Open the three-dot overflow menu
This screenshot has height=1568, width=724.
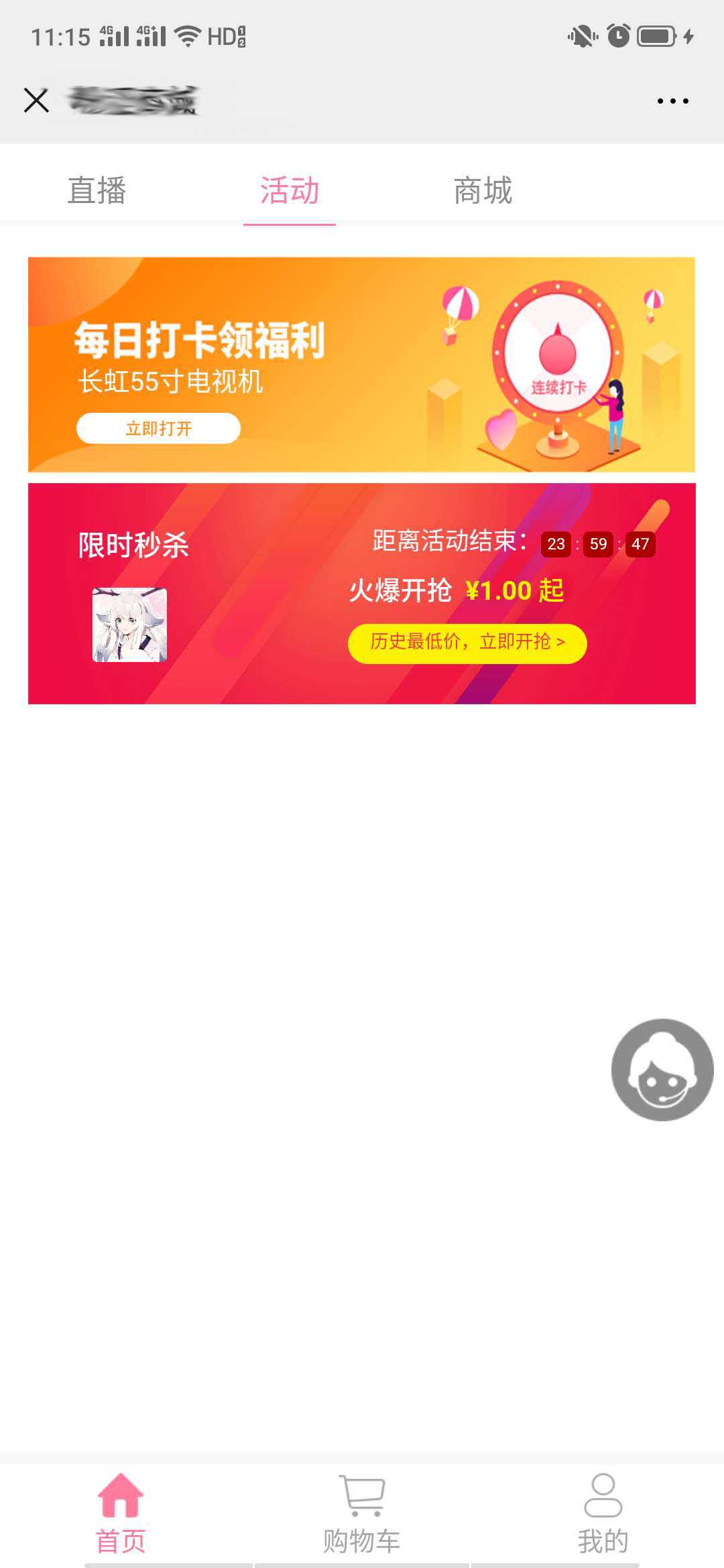pyautogui.click(x=672, y=101)
